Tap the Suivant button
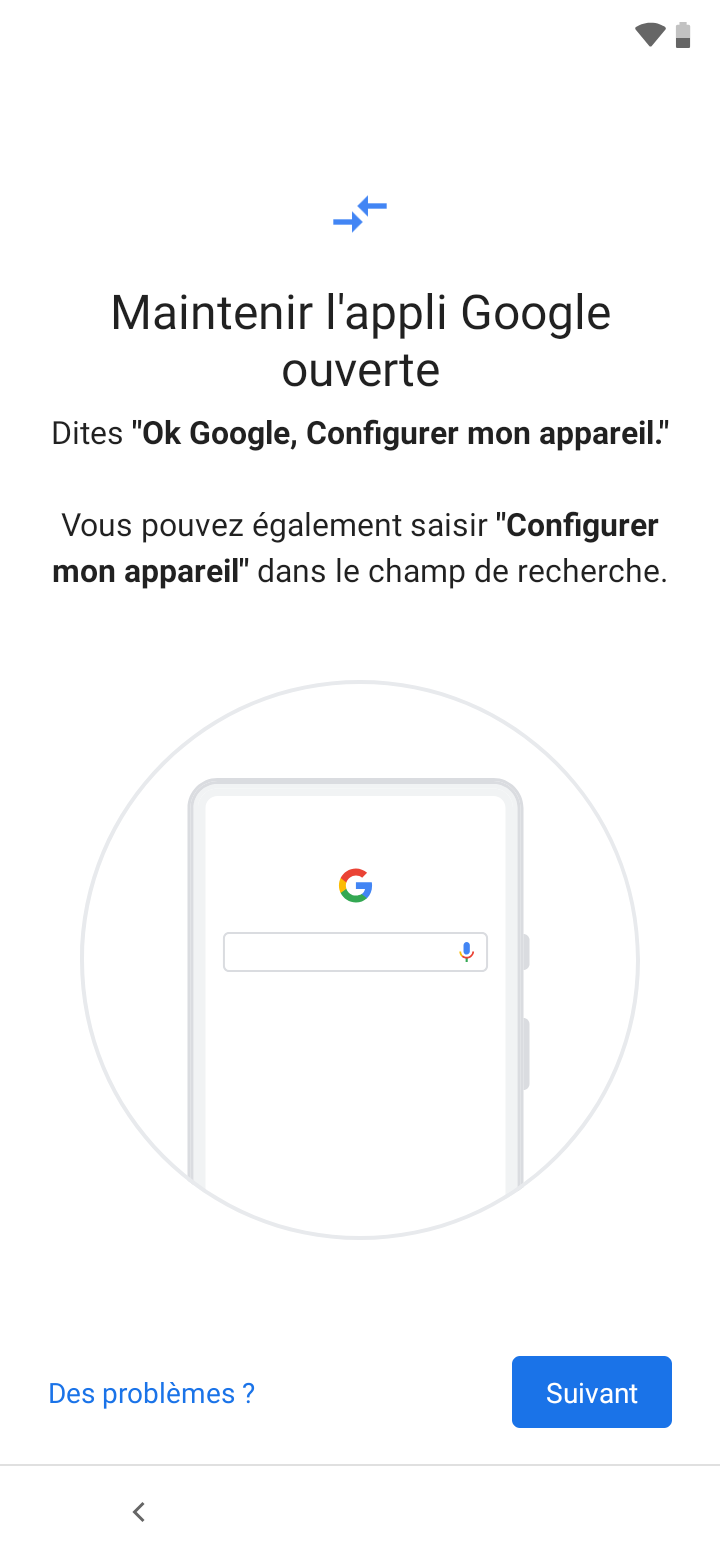720x1560 pixels. [x=591, y=1392]
